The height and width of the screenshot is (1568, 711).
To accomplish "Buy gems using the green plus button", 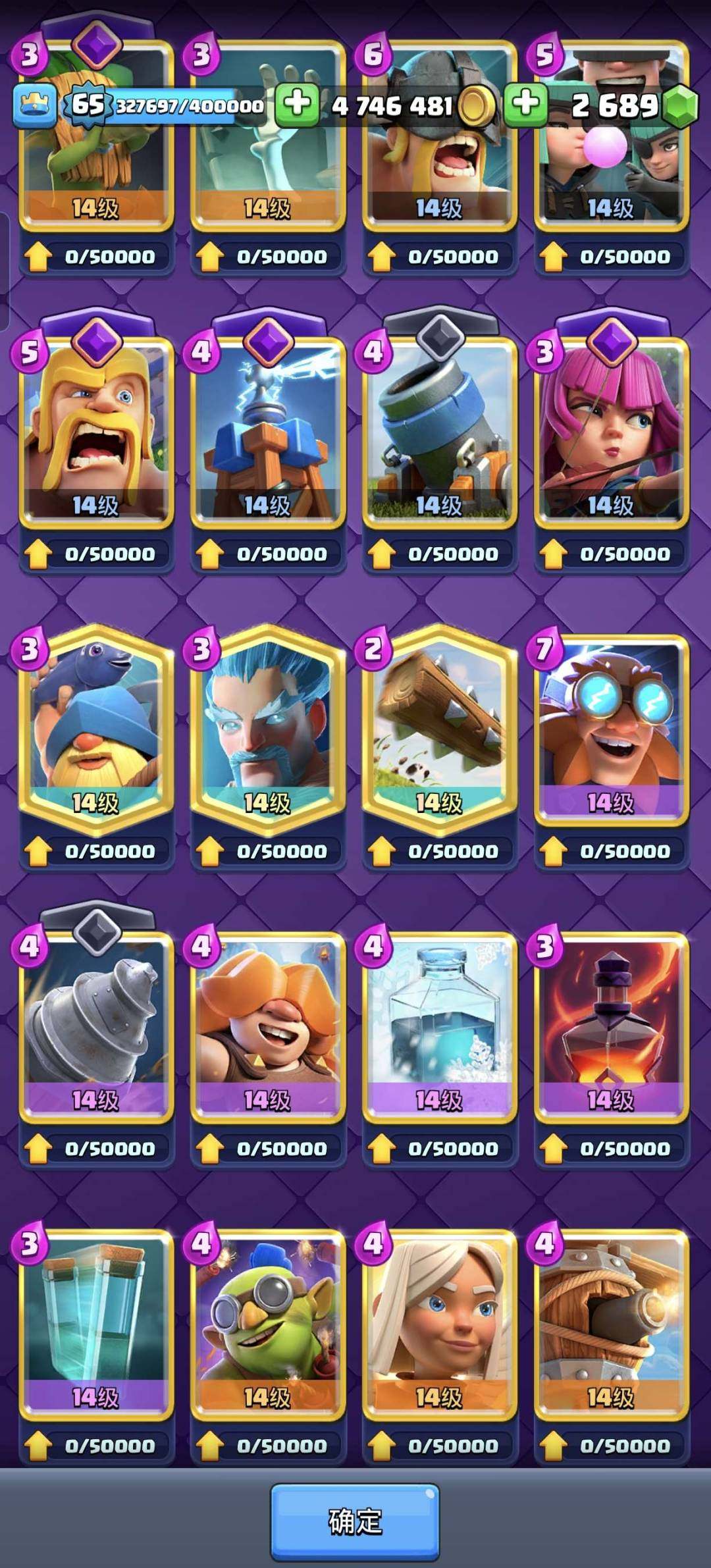I will click(525, 104).
